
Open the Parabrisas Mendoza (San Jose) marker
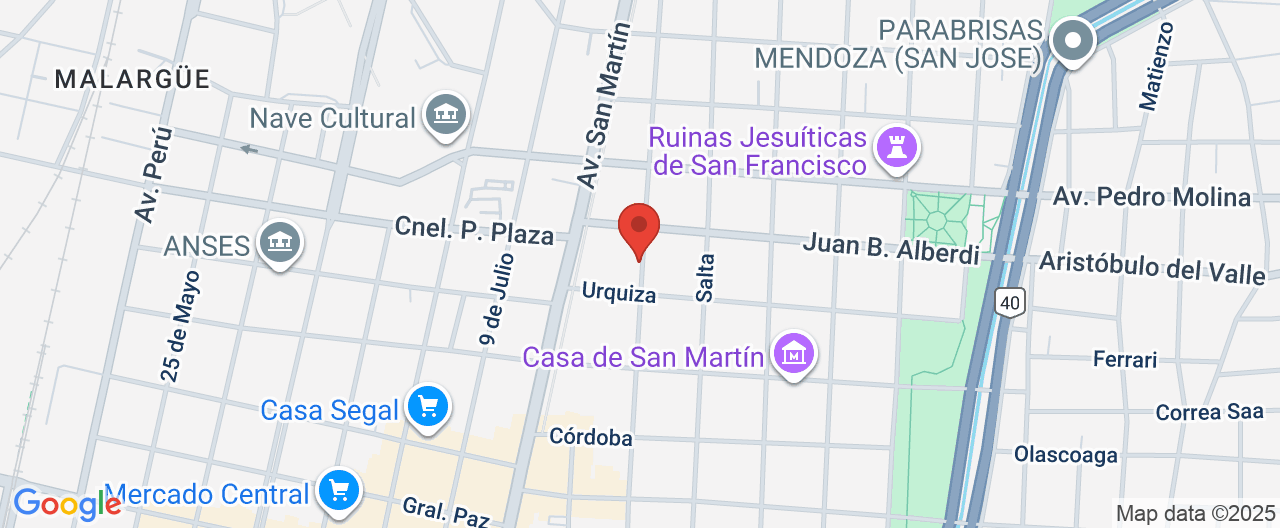1074,42
